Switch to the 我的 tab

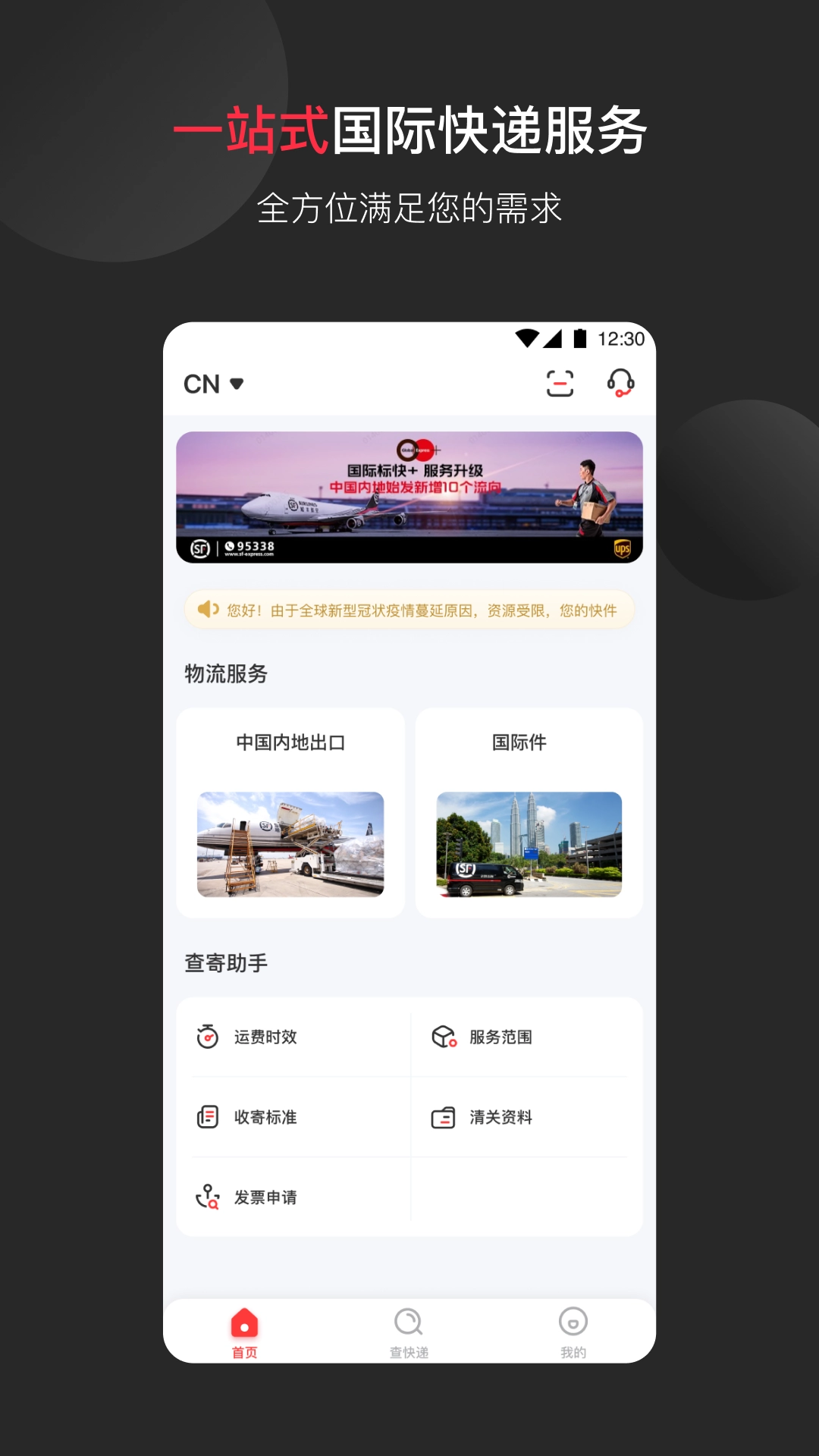[573, 1332]
